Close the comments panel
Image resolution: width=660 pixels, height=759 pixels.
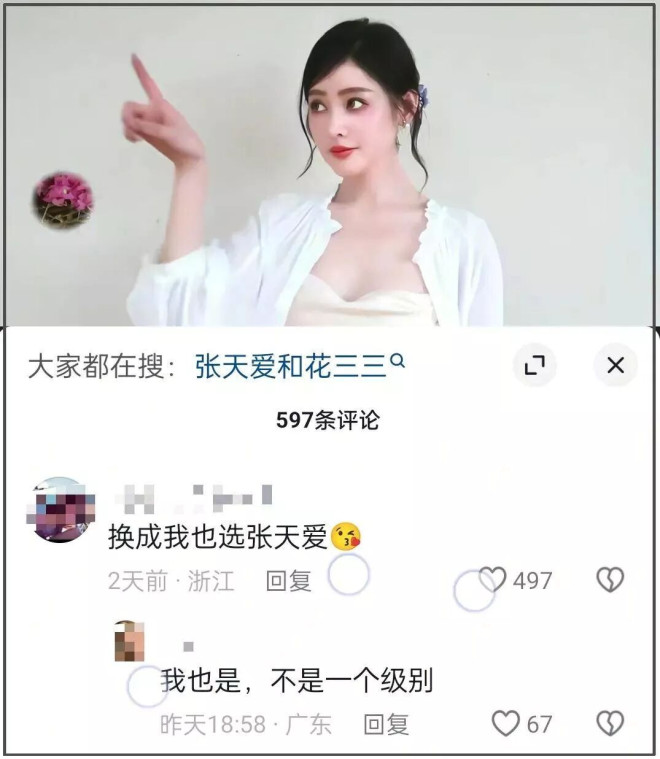coord(615,366)
